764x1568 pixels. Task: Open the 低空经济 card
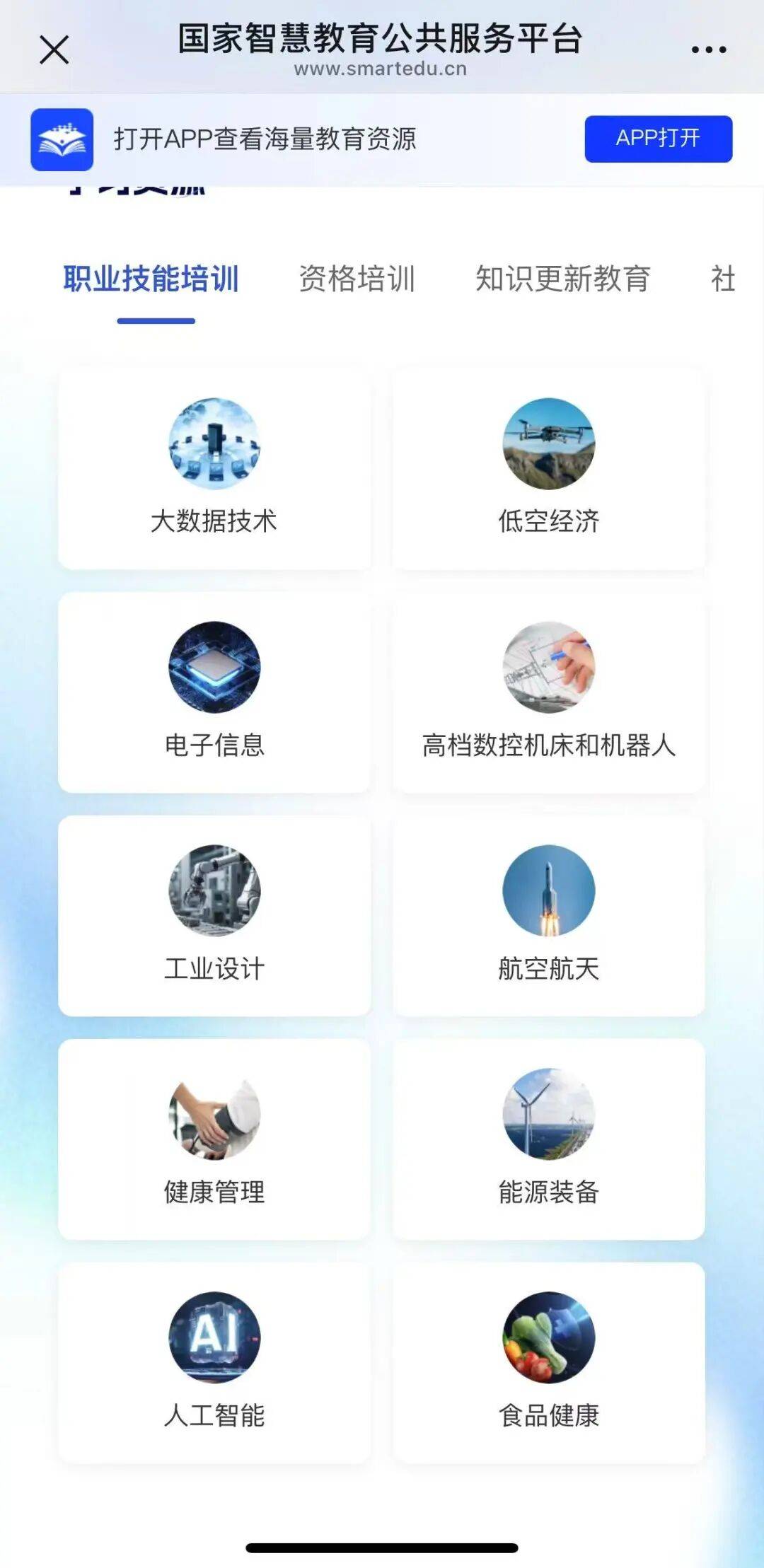[x=548, y=468]
